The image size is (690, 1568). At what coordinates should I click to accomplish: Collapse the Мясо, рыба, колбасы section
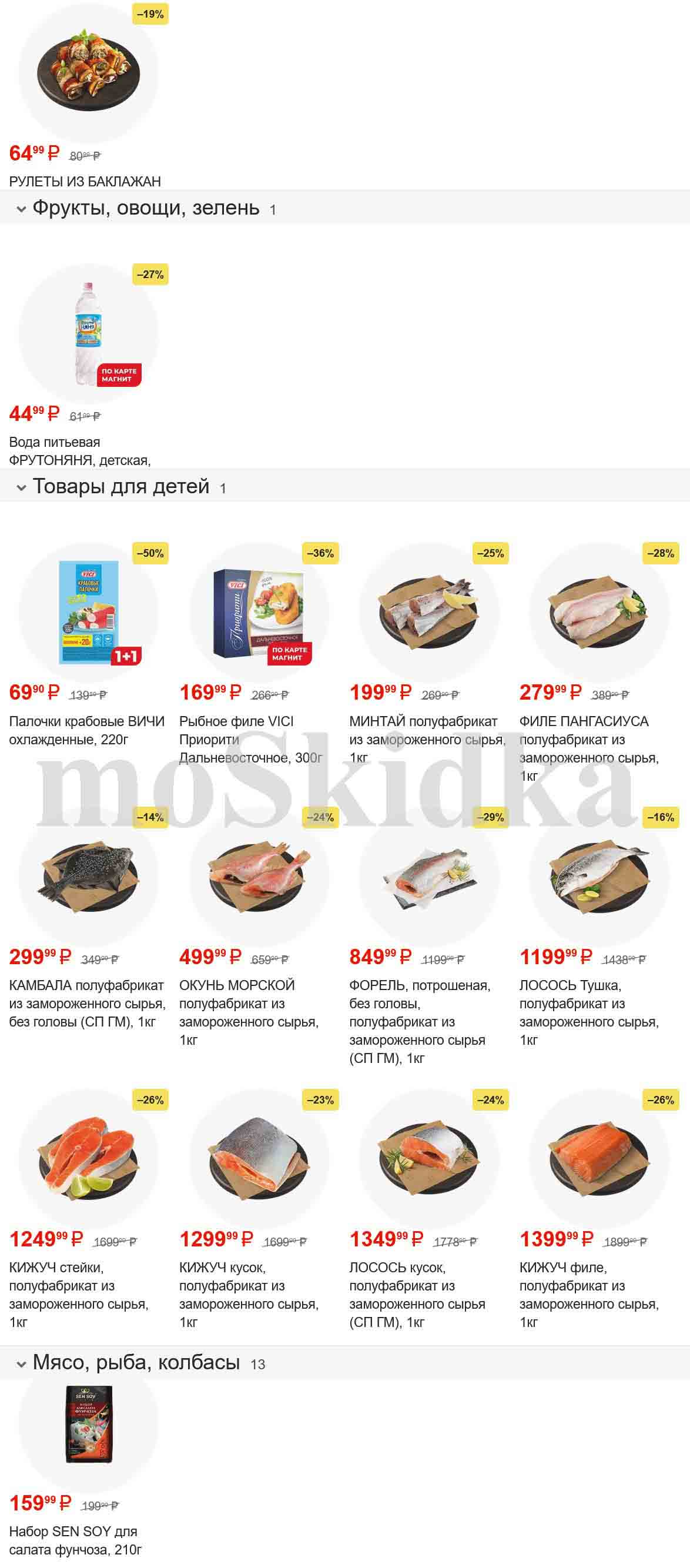point(22,1364)
